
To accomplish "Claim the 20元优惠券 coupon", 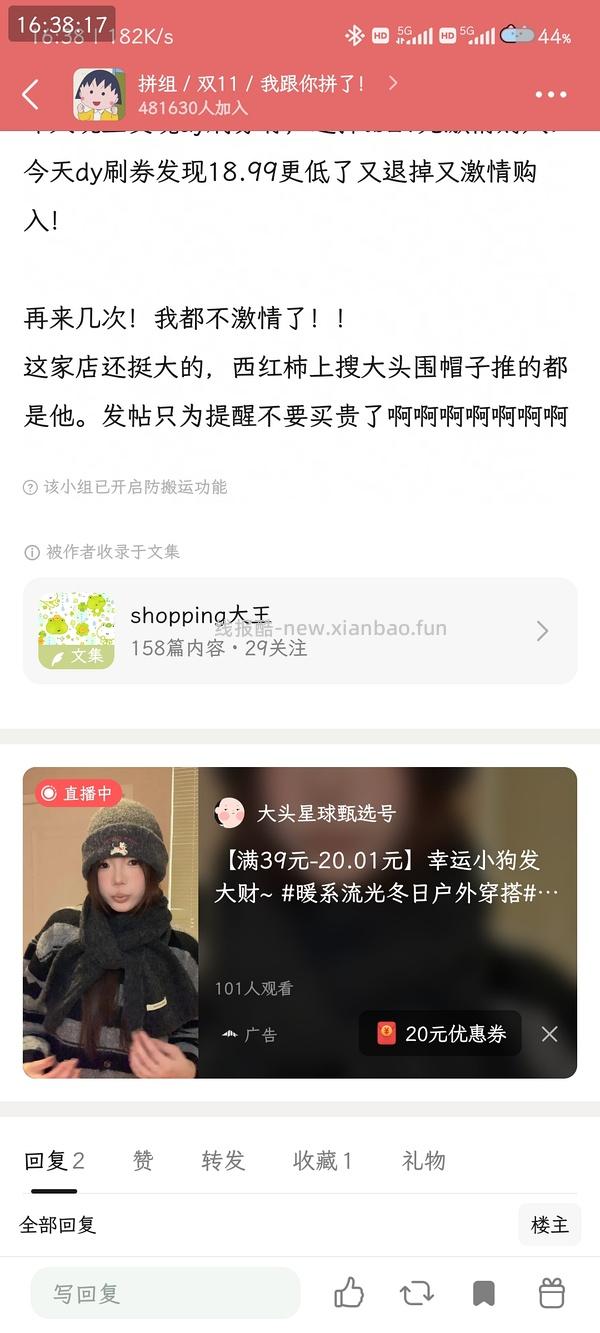I will [440, 1034].
